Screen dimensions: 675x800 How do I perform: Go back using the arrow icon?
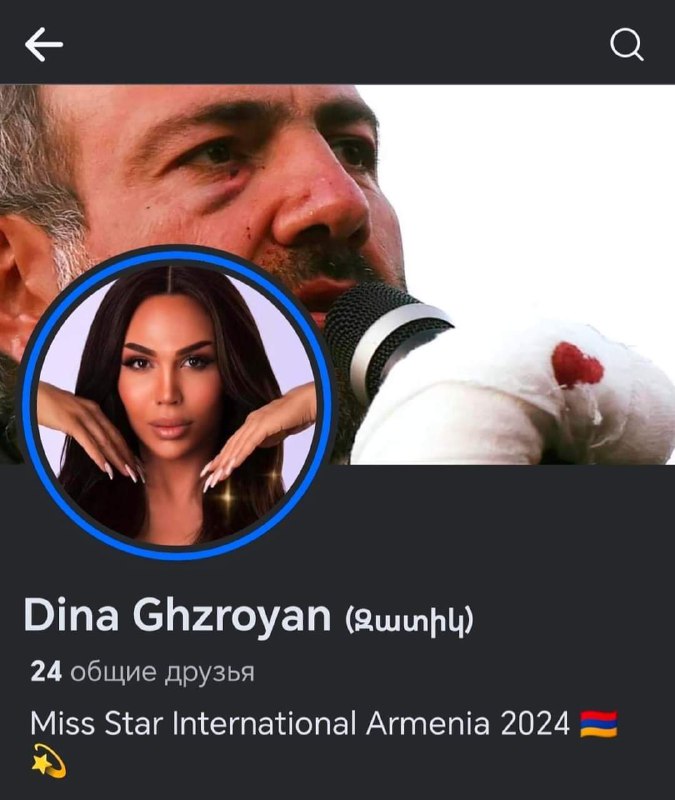[44, 44]
